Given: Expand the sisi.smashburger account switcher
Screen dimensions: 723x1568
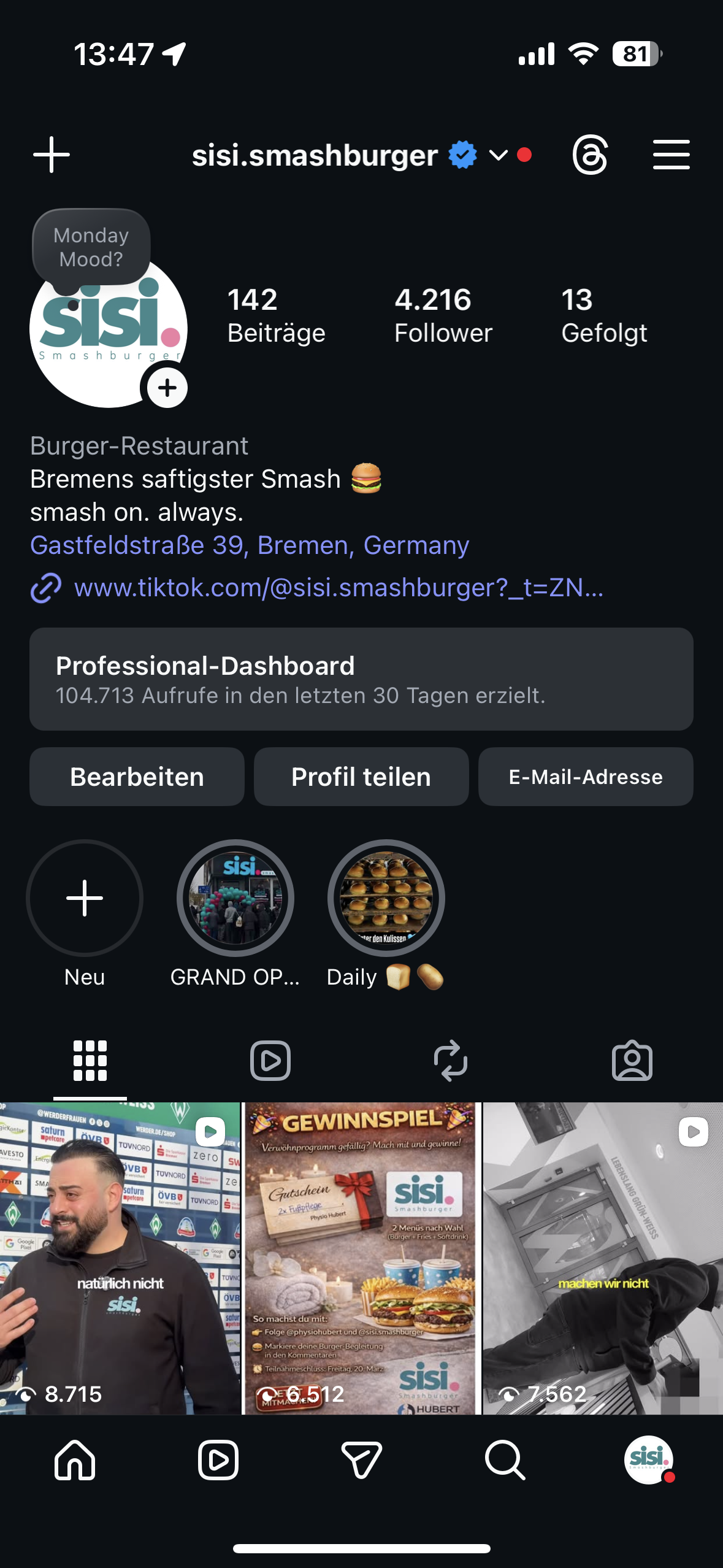Looking at the screenshot, I should [x=498, y=155].
